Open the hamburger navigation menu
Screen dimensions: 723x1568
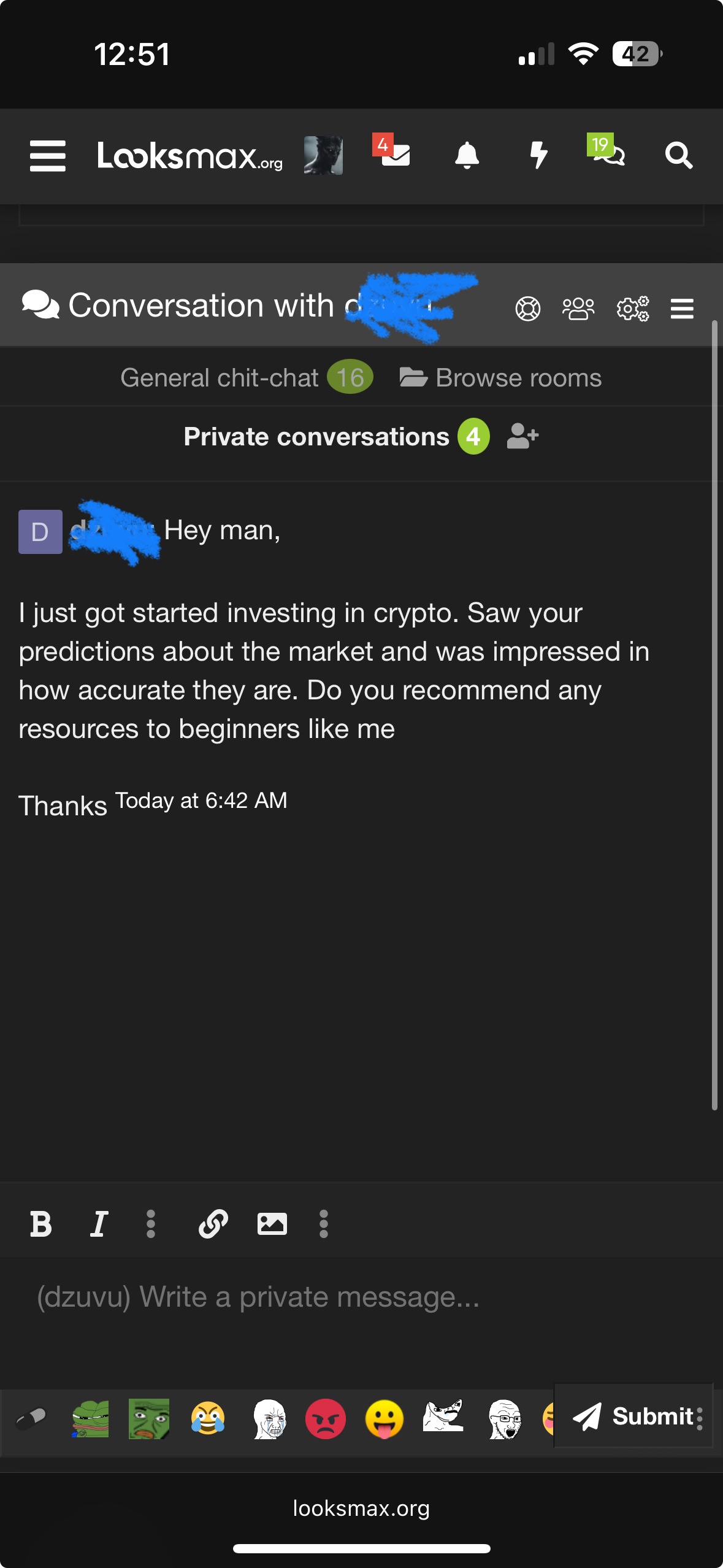[x=48, y=156]
